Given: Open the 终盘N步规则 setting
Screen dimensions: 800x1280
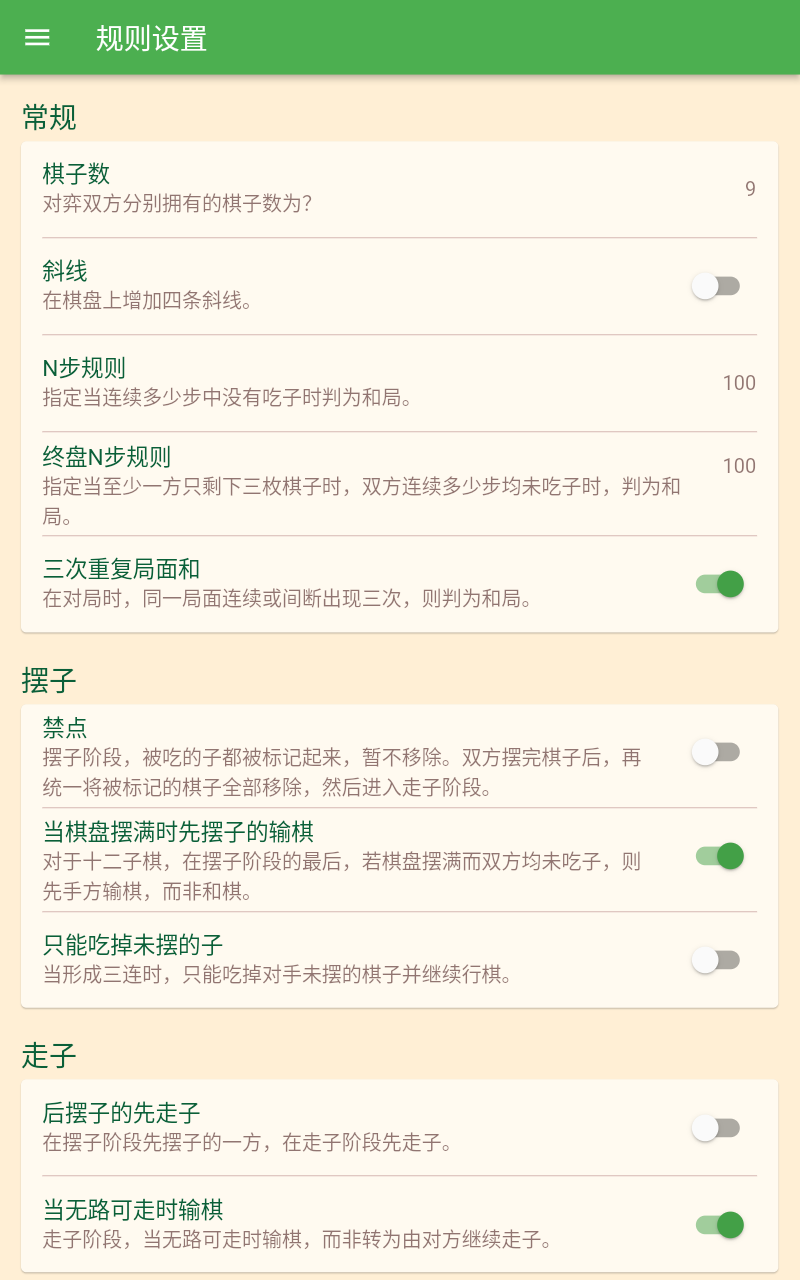Looking at the screenshot, I should pos(399,484).
